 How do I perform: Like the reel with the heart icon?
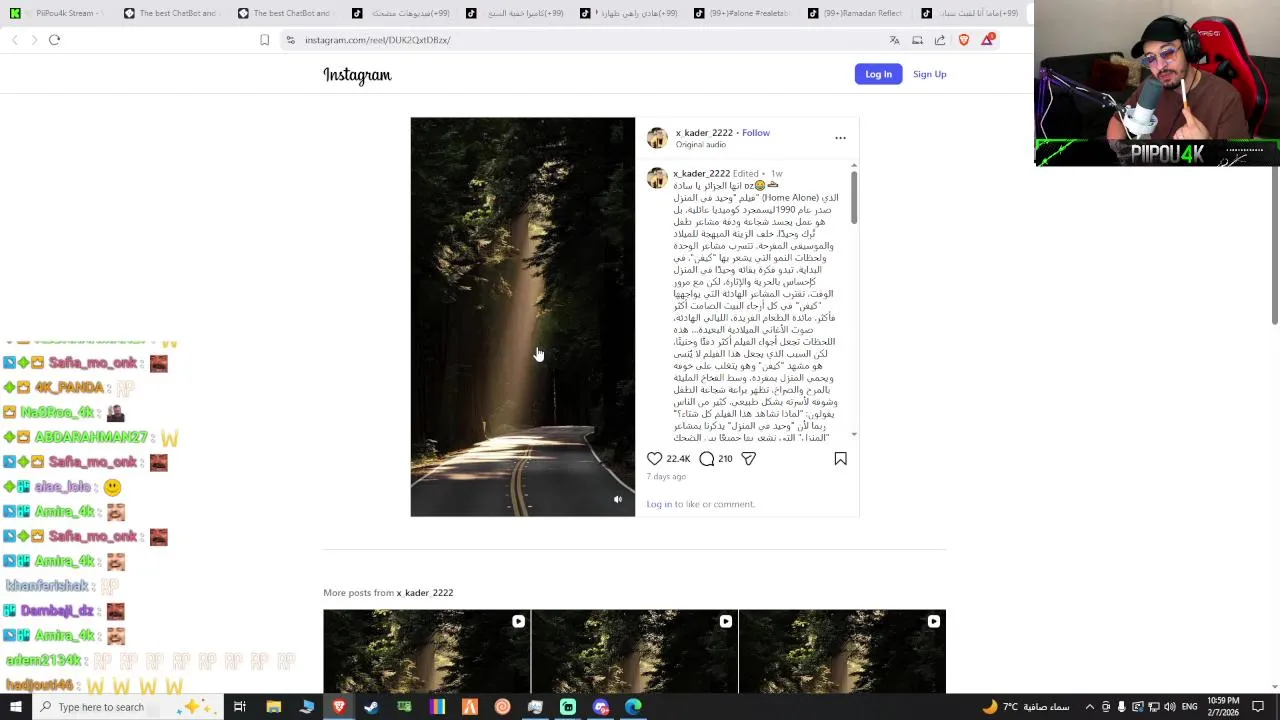(655, 459)
